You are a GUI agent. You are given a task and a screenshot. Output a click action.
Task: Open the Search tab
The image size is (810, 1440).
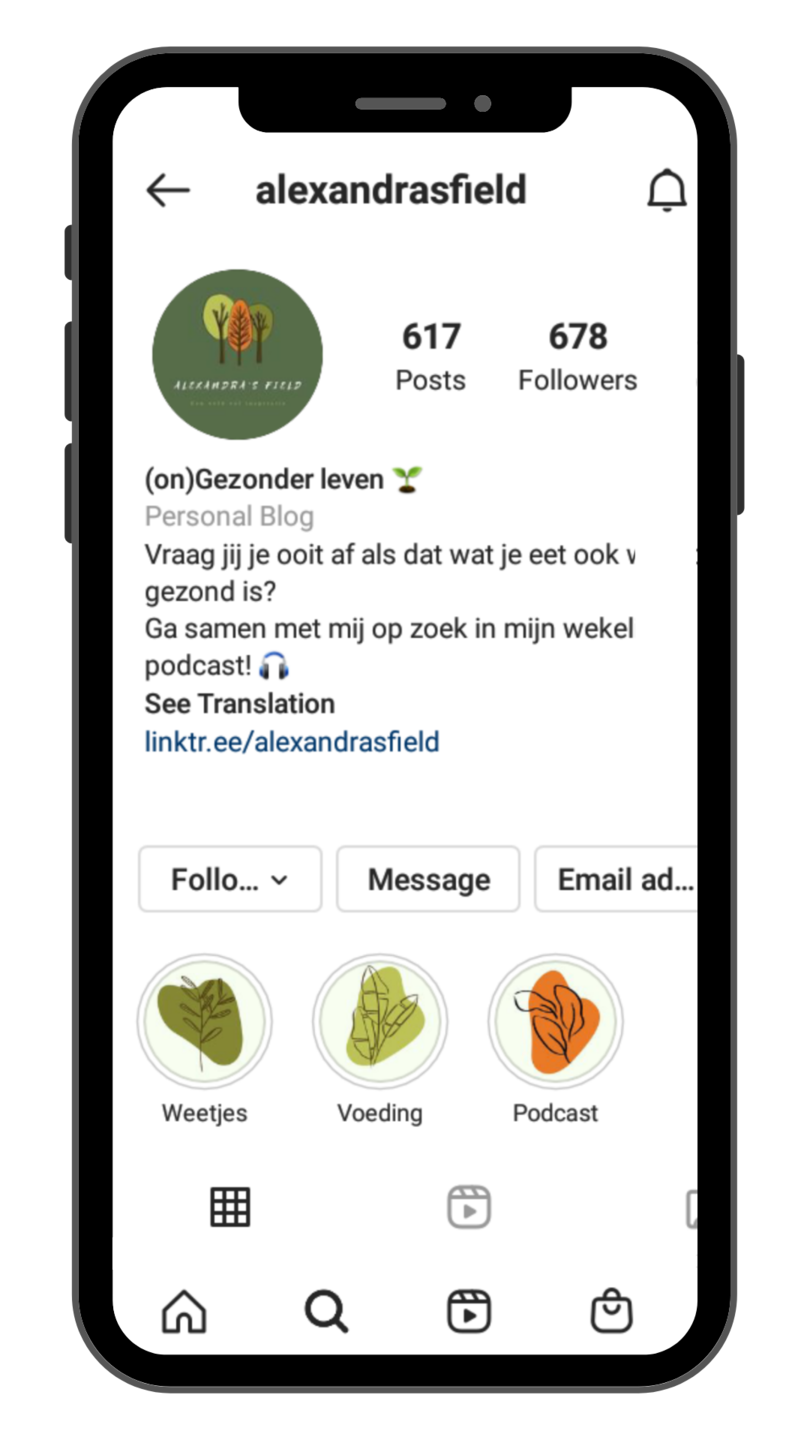(326, 1311)
